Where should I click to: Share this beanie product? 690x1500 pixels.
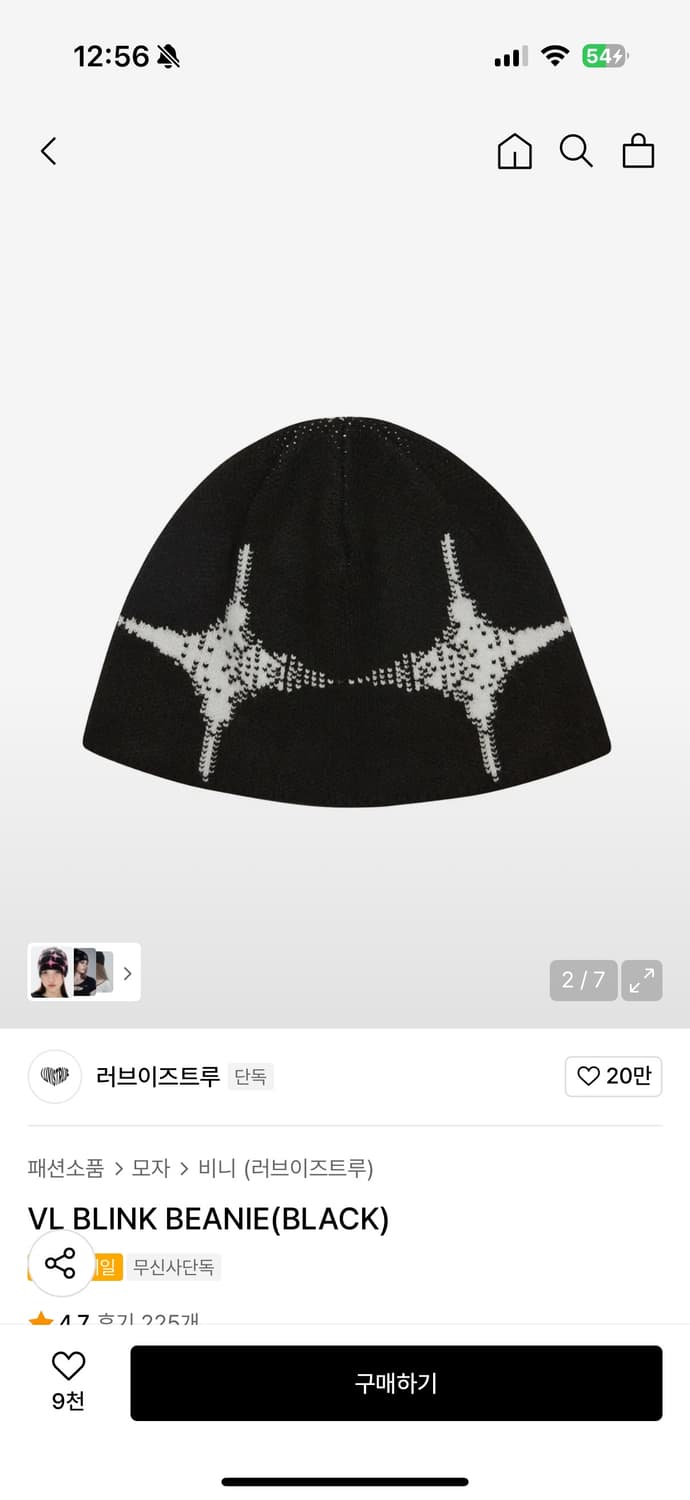point(61,1263)
